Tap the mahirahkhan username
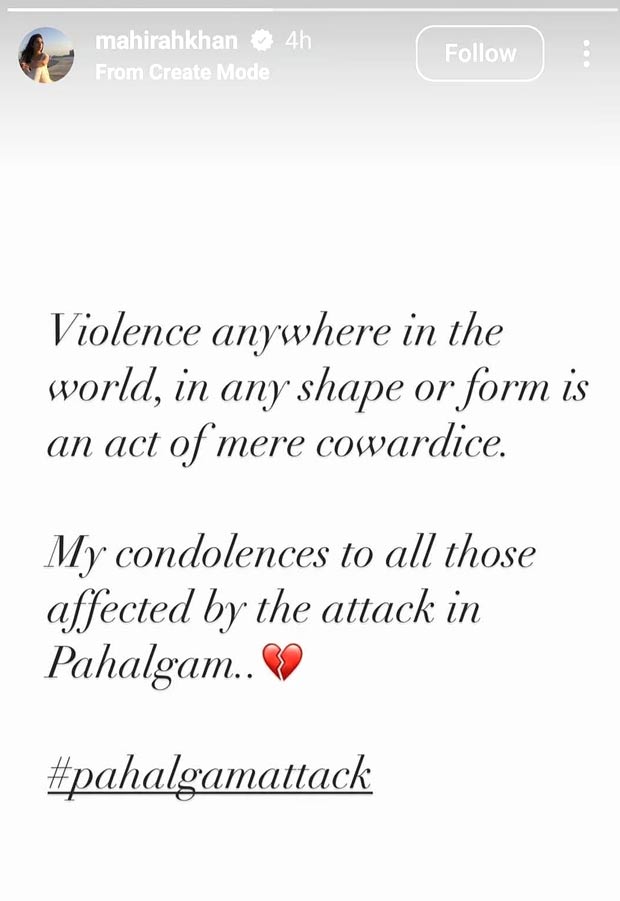 click(x=166, y=41)
